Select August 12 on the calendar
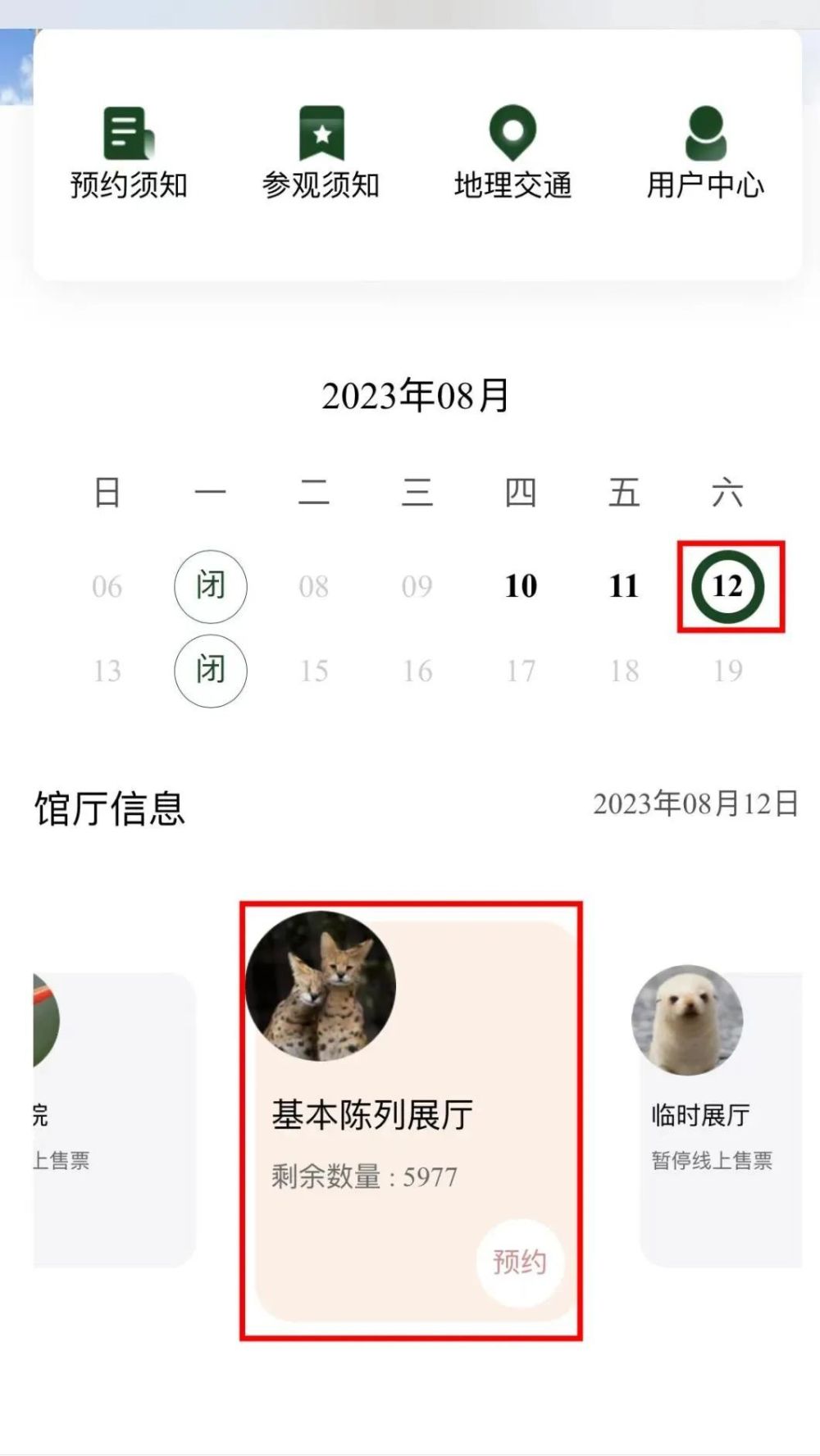The height and width of the screenshot is (1456, 820). point(727,586)
